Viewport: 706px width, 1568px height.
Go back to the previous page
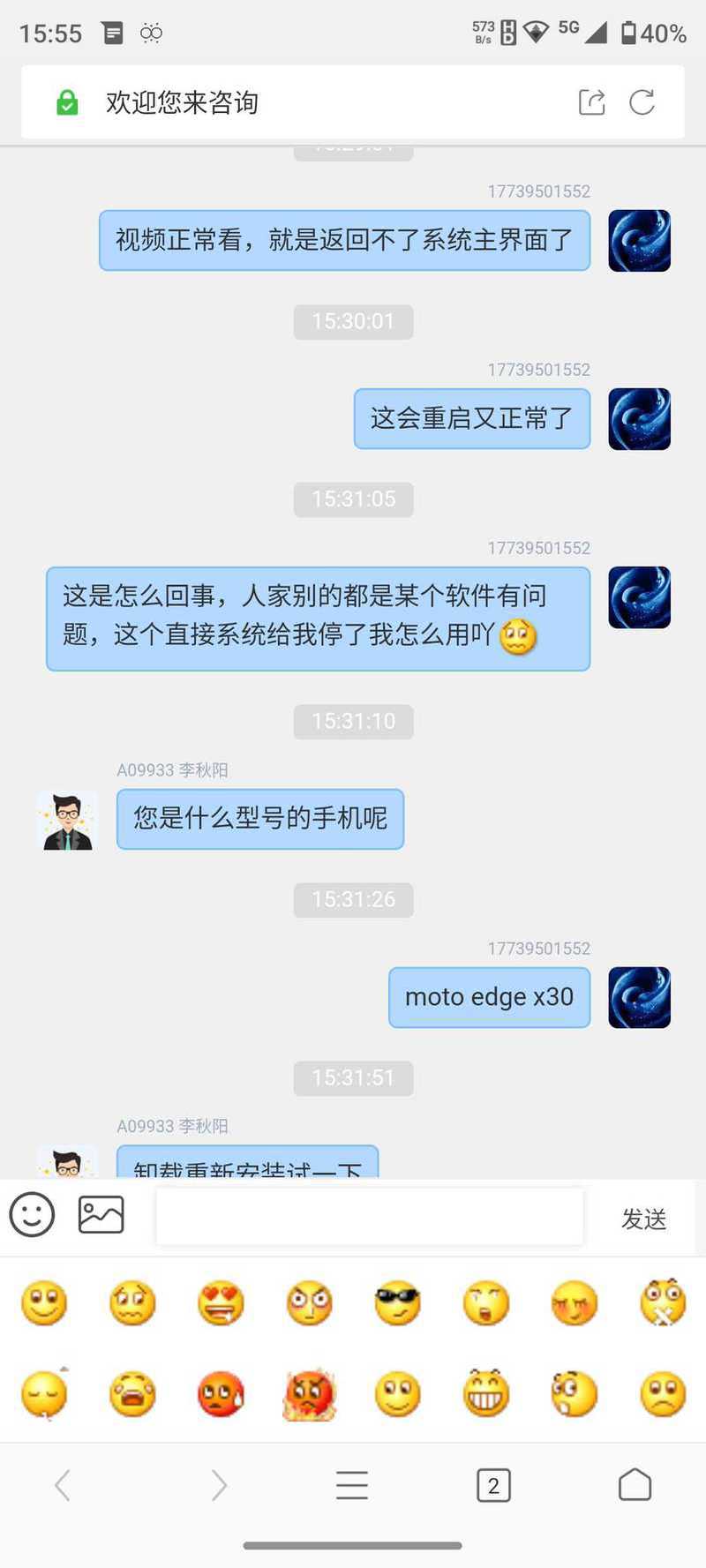point(63,1485)
